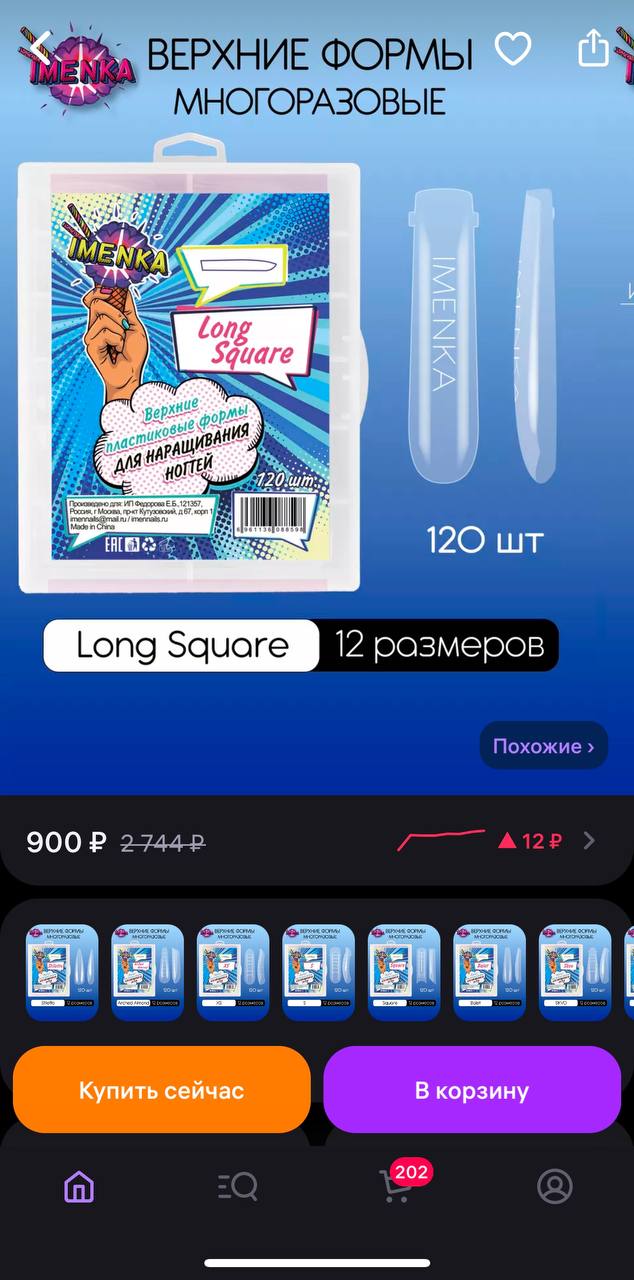Select the Arched Almond variant thumbnail

pos(147,972)
